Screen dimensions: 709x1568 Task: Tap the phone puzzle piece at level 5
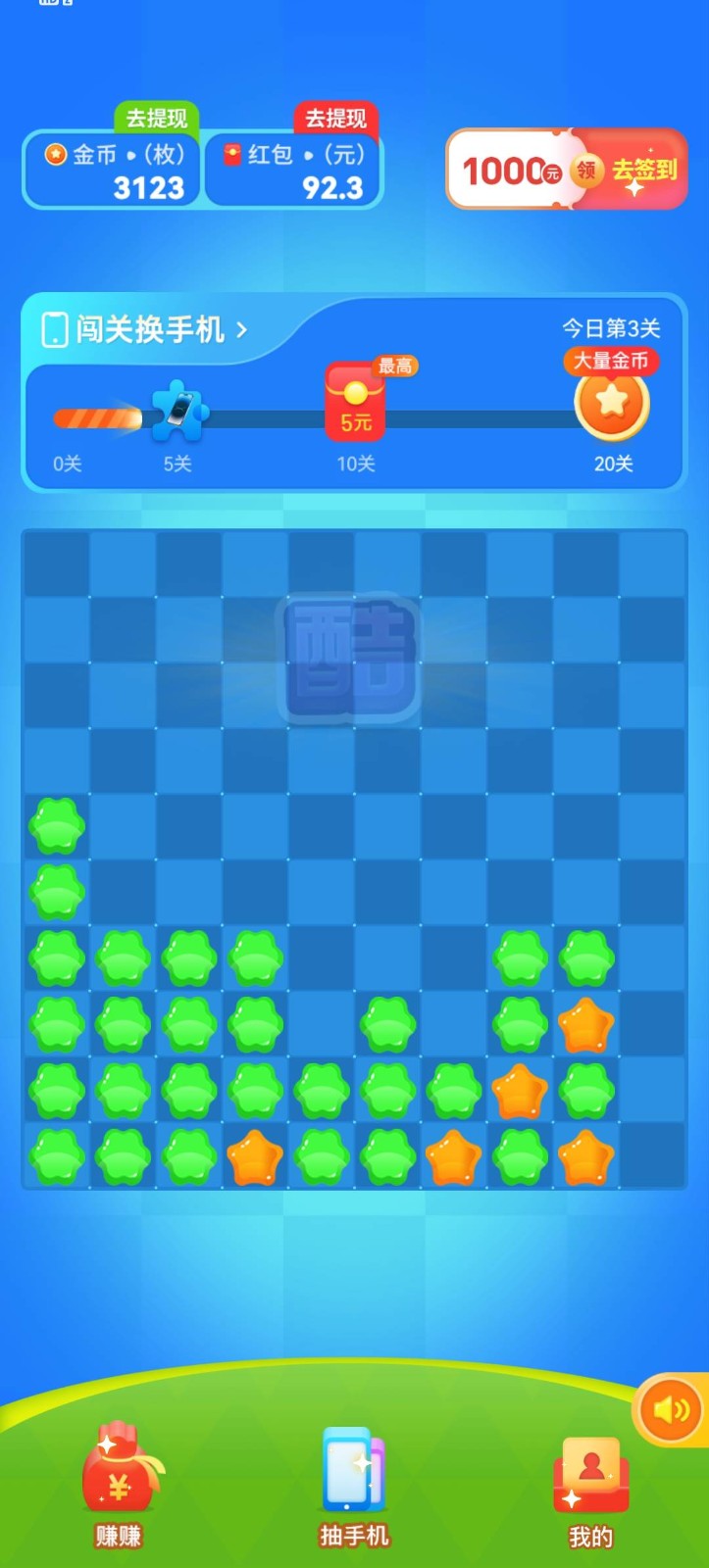(179, 412)
